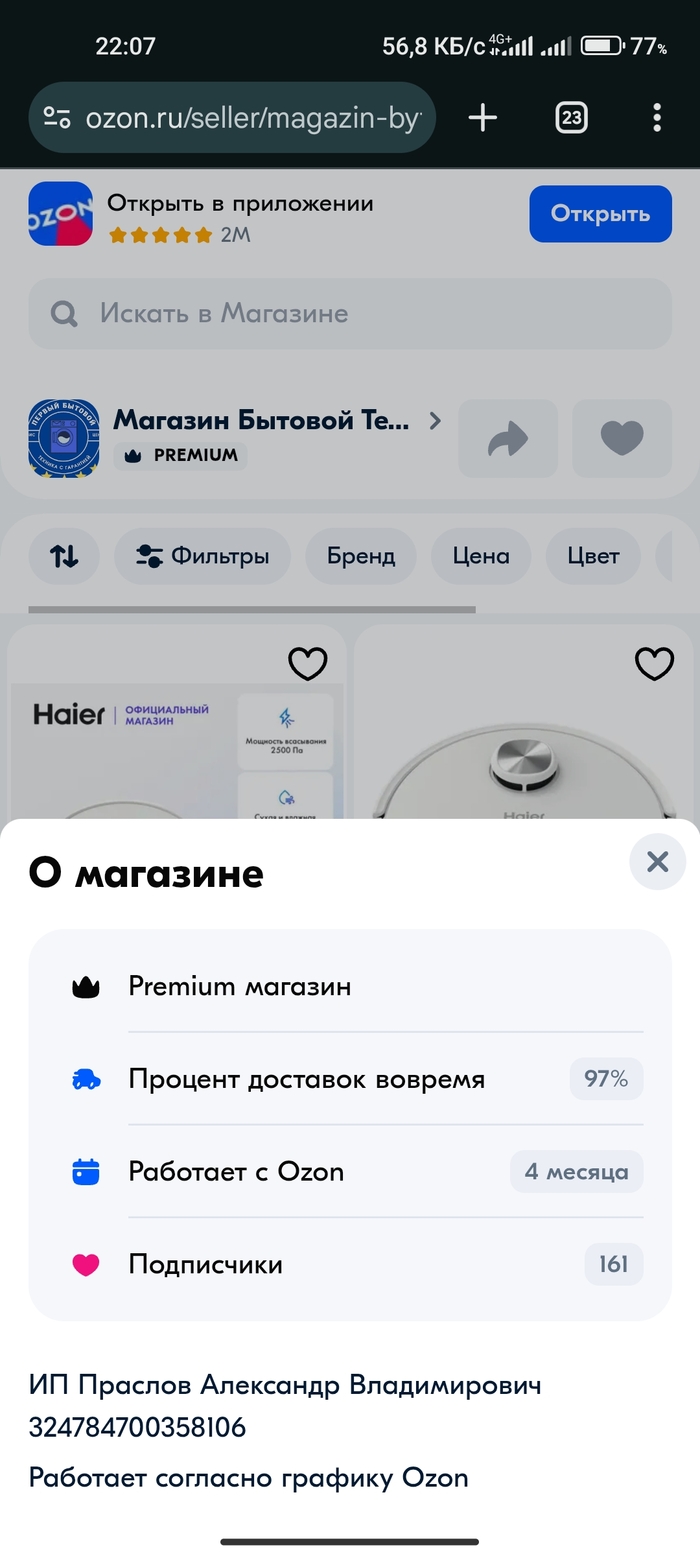The image size is (700, 1556).
Task: Open a new browser tab
Action: 483,118
